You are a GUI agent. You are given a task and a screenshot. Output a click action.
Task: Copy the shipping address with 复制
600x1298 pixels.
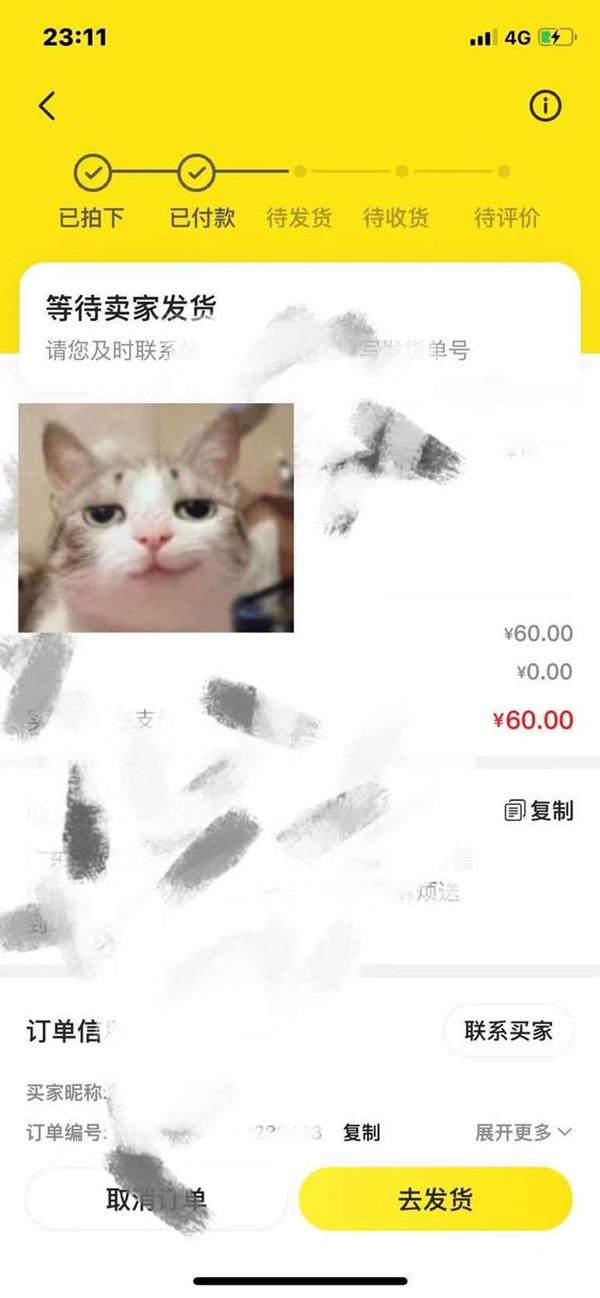coord(539,811)
